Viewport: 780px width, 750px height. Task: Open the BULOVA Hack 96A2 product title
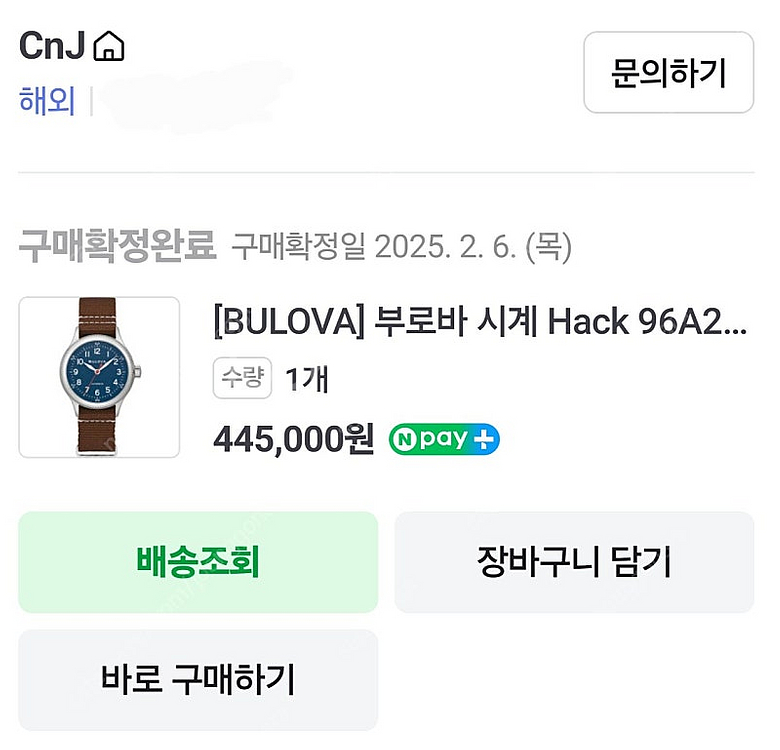pyautogui.click(x=480, y=322)
